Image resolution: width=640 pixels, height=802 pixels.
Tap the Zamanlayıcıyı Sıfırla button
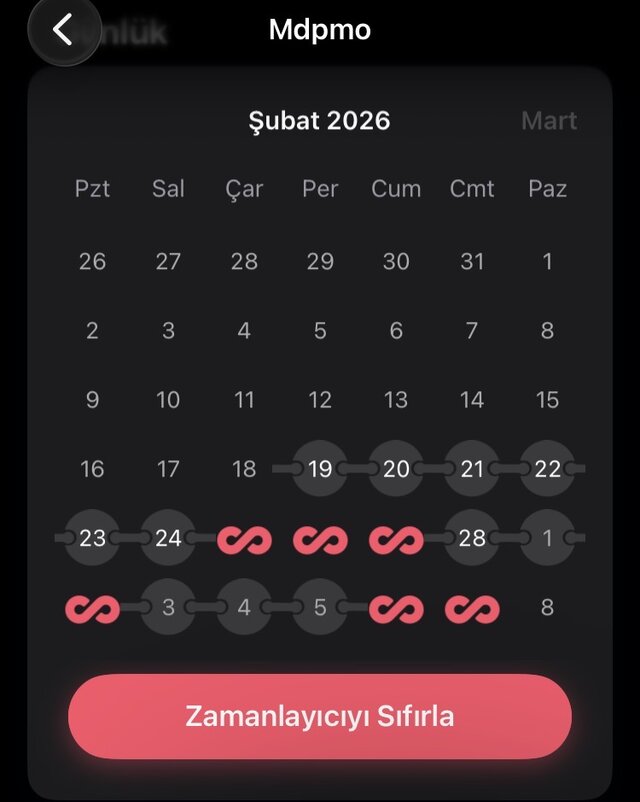[x=320, y=716]
